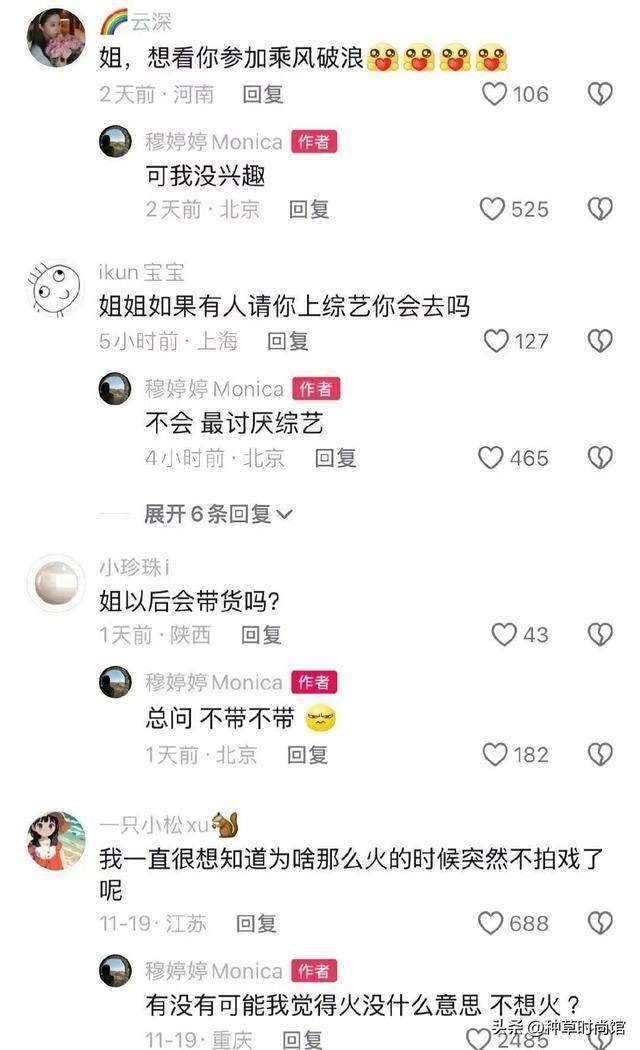Like the author's reply 可我没兴趣
Screen dimensions: 640x1050
[492, 208]
